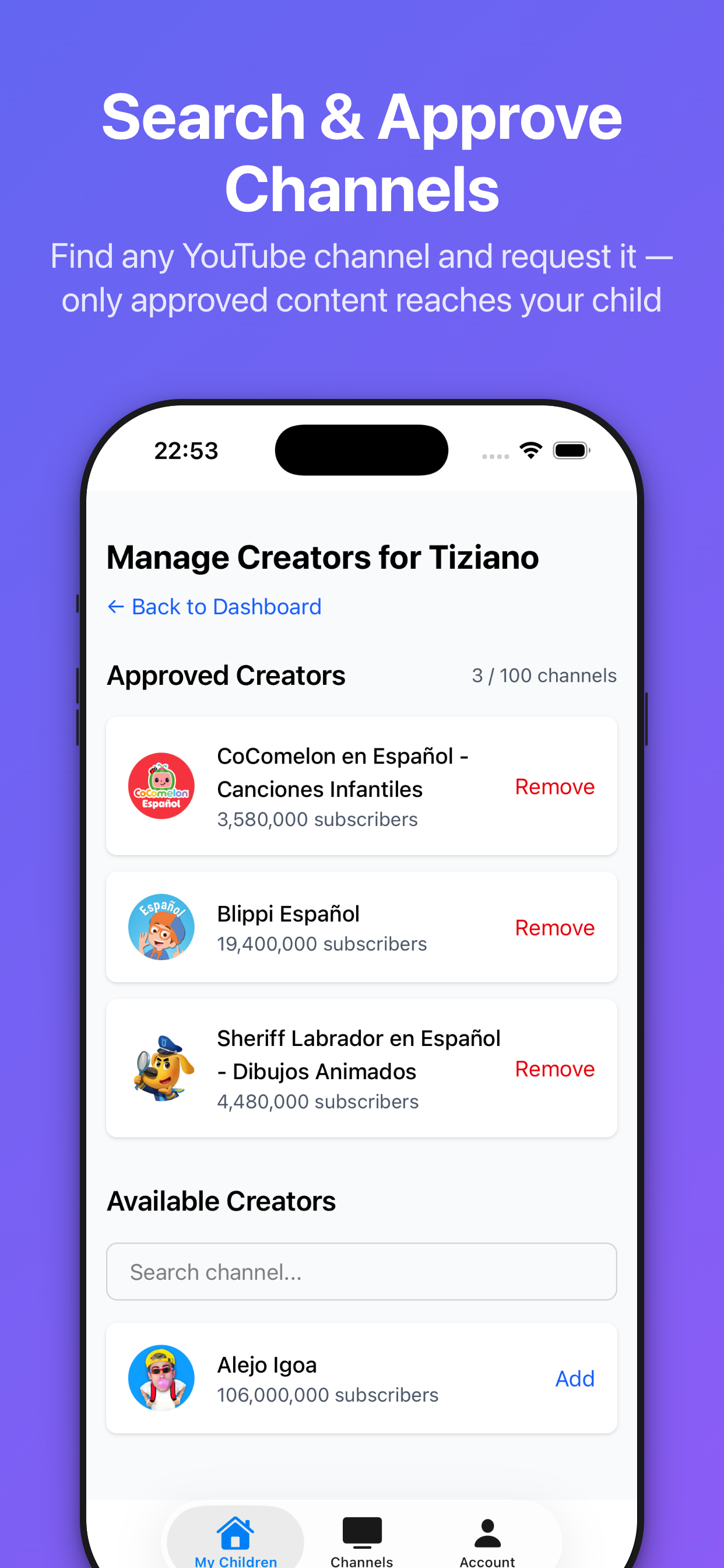Tap the cellular signal dots indicator
Image resolution: width=724 pixels, height=1568 pixels.
pos(495,456)
